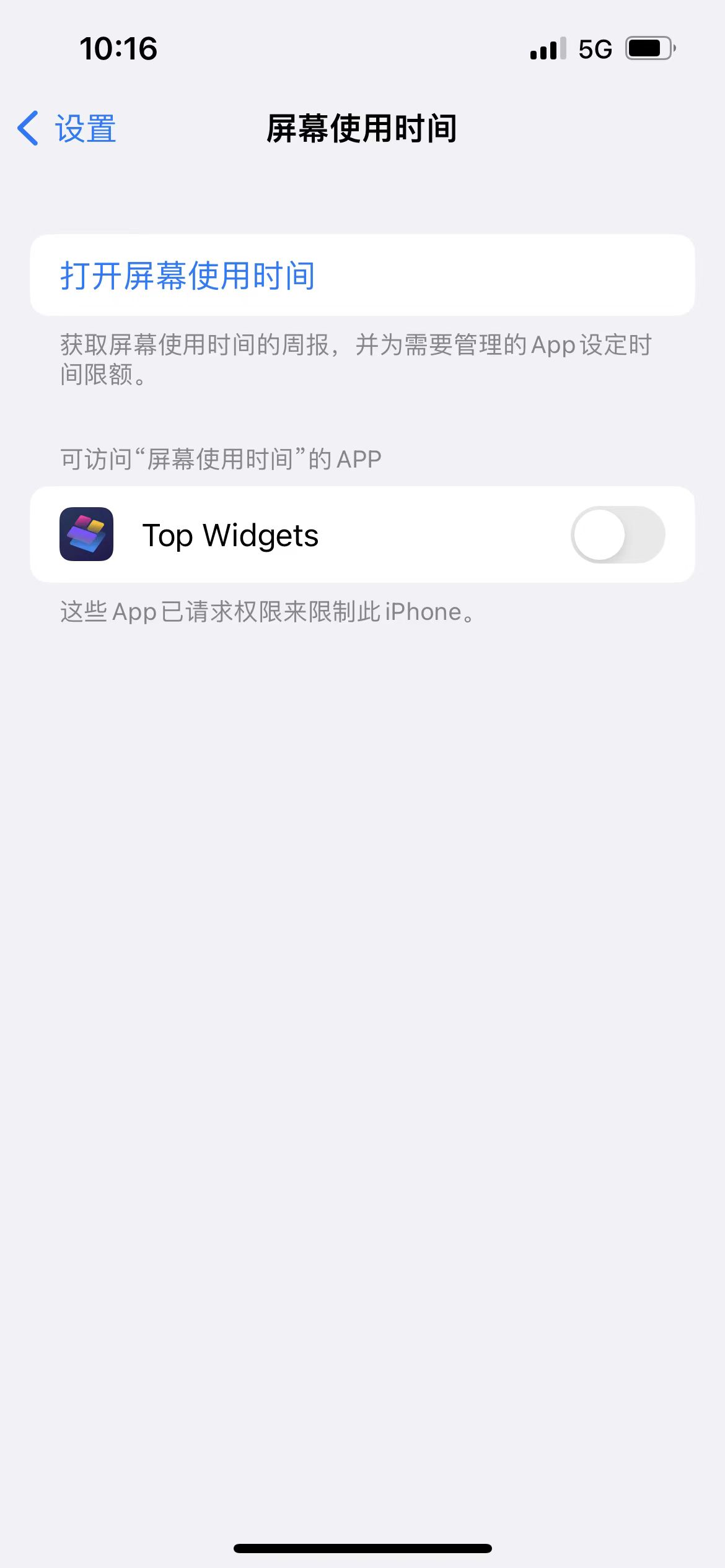Enable Top Widgets screen time access
The height and width of the screenshot is (1568, 725).
[617, 534]
